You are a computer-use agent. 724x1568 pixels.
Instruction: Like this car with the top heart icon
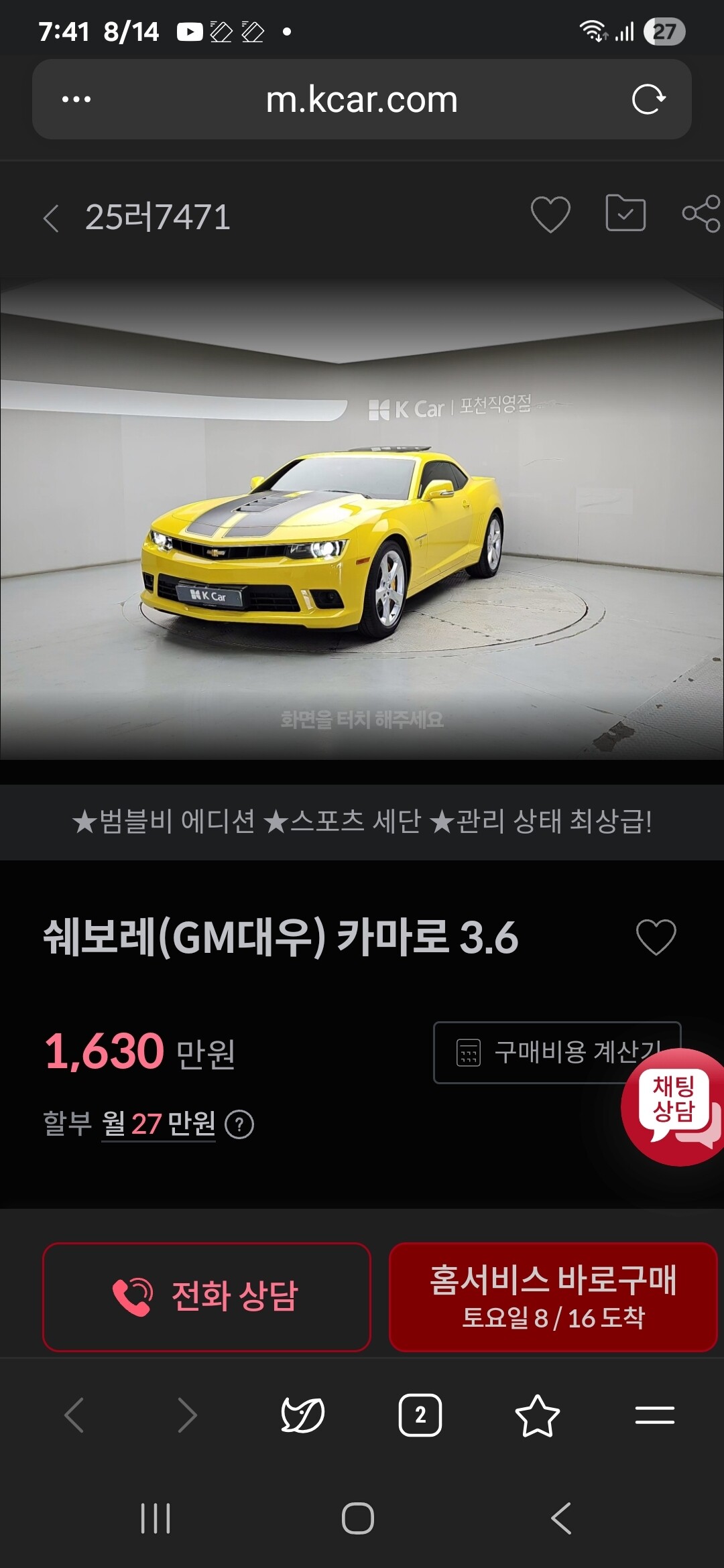(x=550, y=214)
